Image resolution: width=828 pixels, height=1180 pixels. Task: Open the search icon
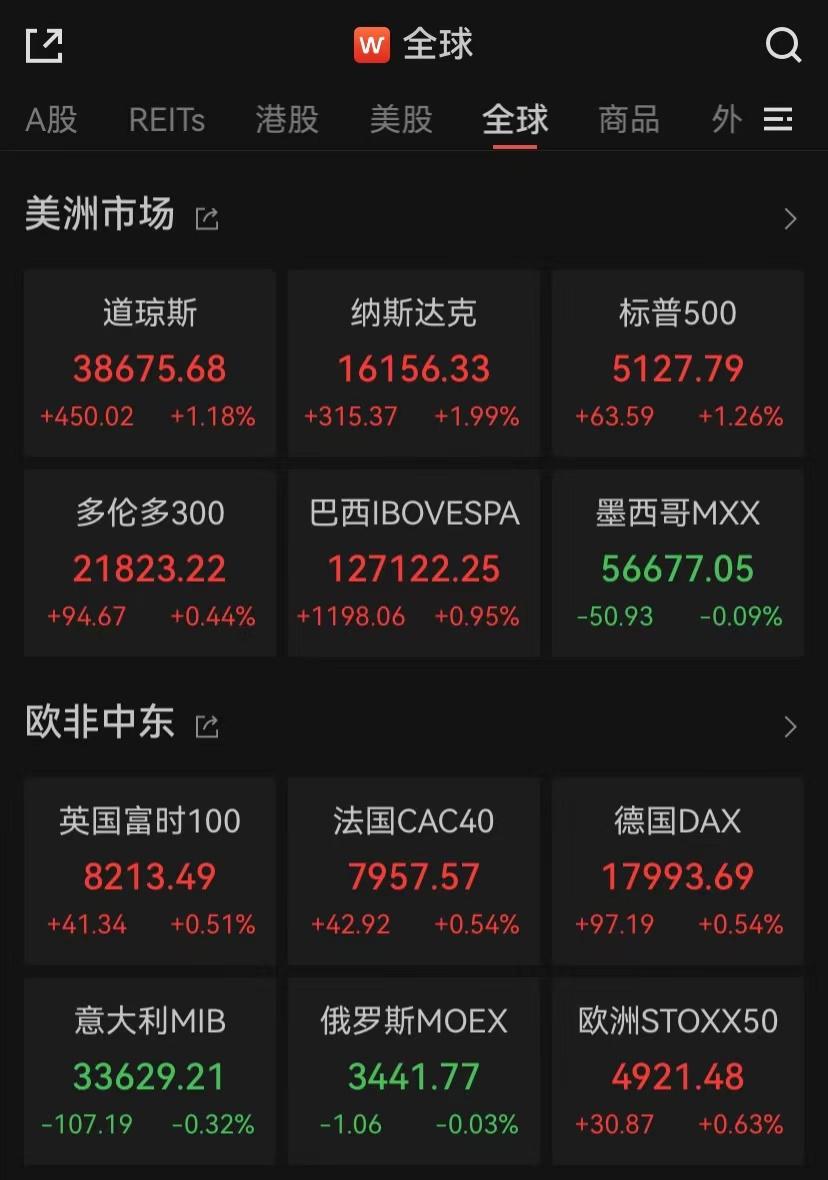click(785, 45)
